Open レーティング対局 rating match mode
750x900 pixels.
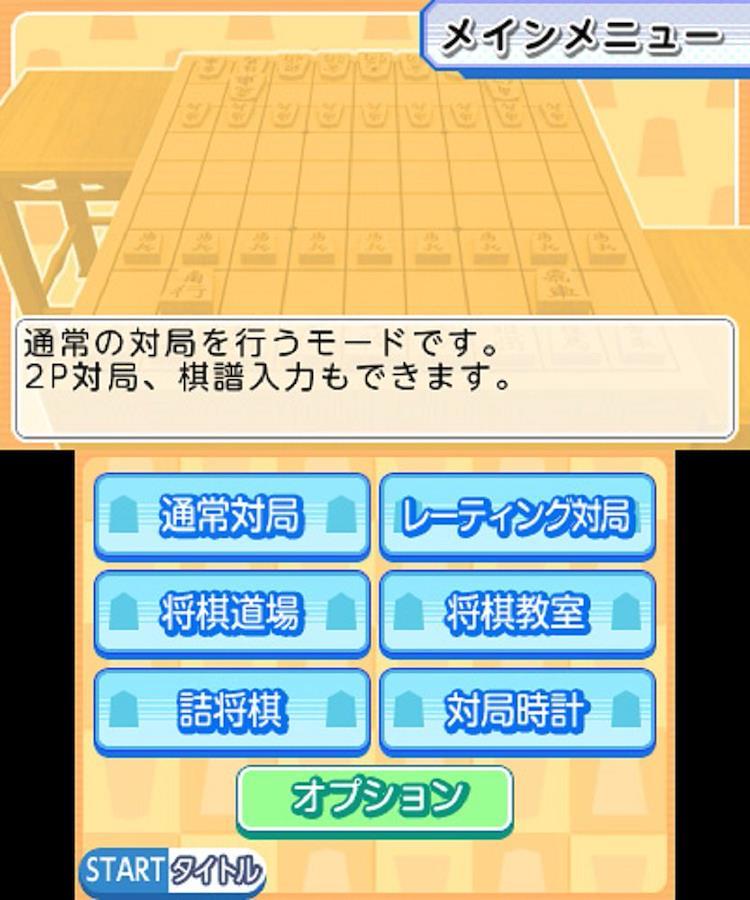(517, 516)
